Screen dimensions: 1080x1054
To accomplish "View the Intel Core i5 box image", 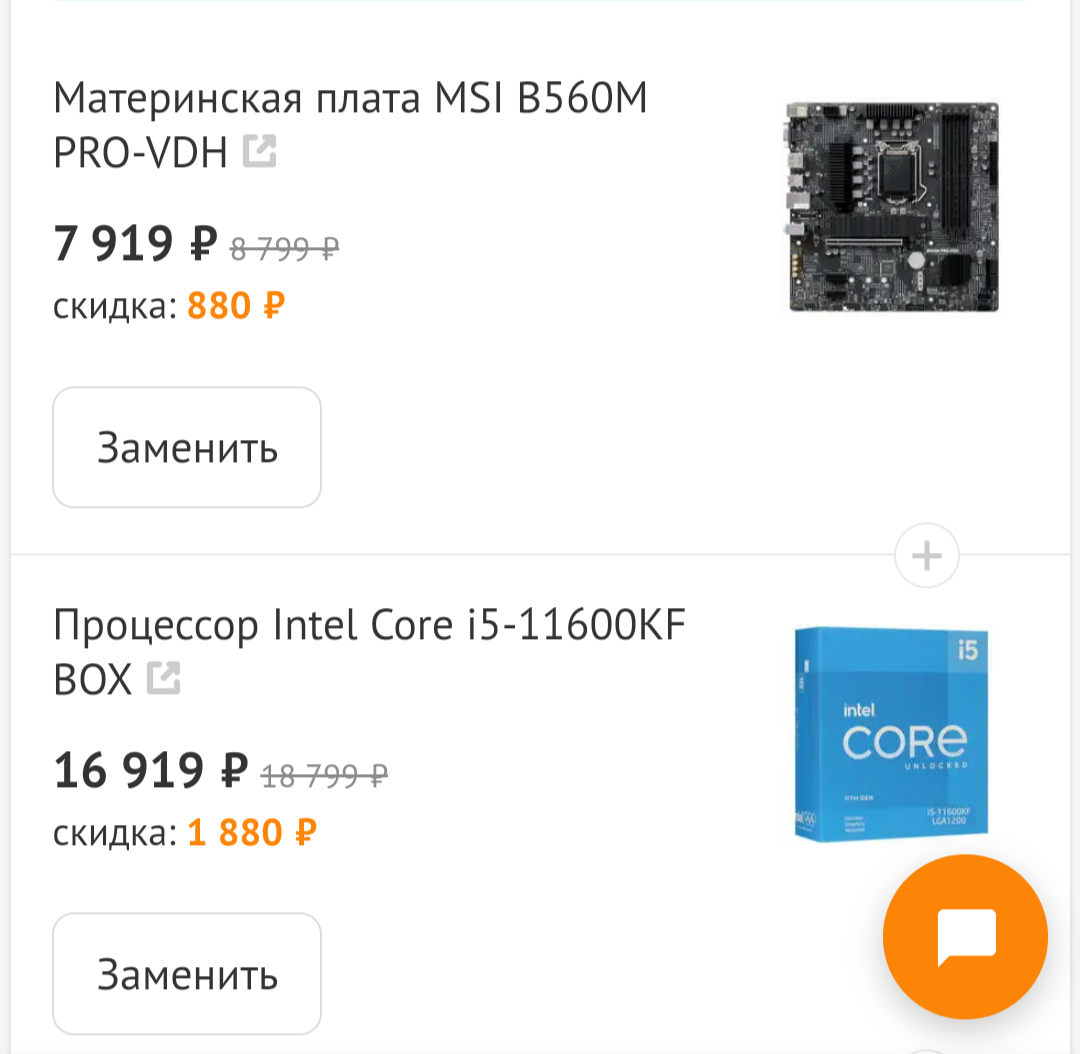I will point(893,734).
